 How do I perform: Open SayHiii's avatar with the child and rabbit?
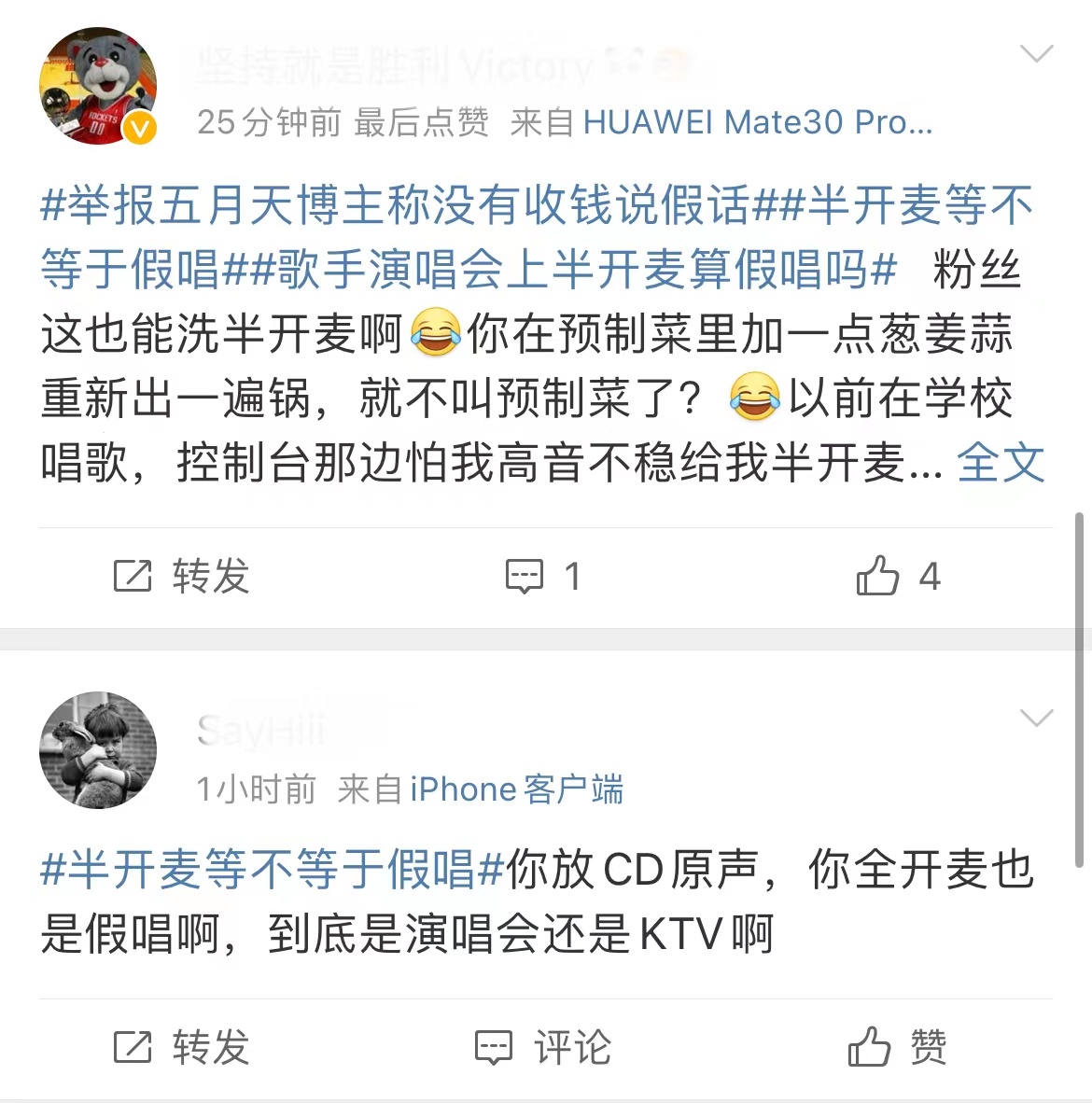(x=97, y=749)
